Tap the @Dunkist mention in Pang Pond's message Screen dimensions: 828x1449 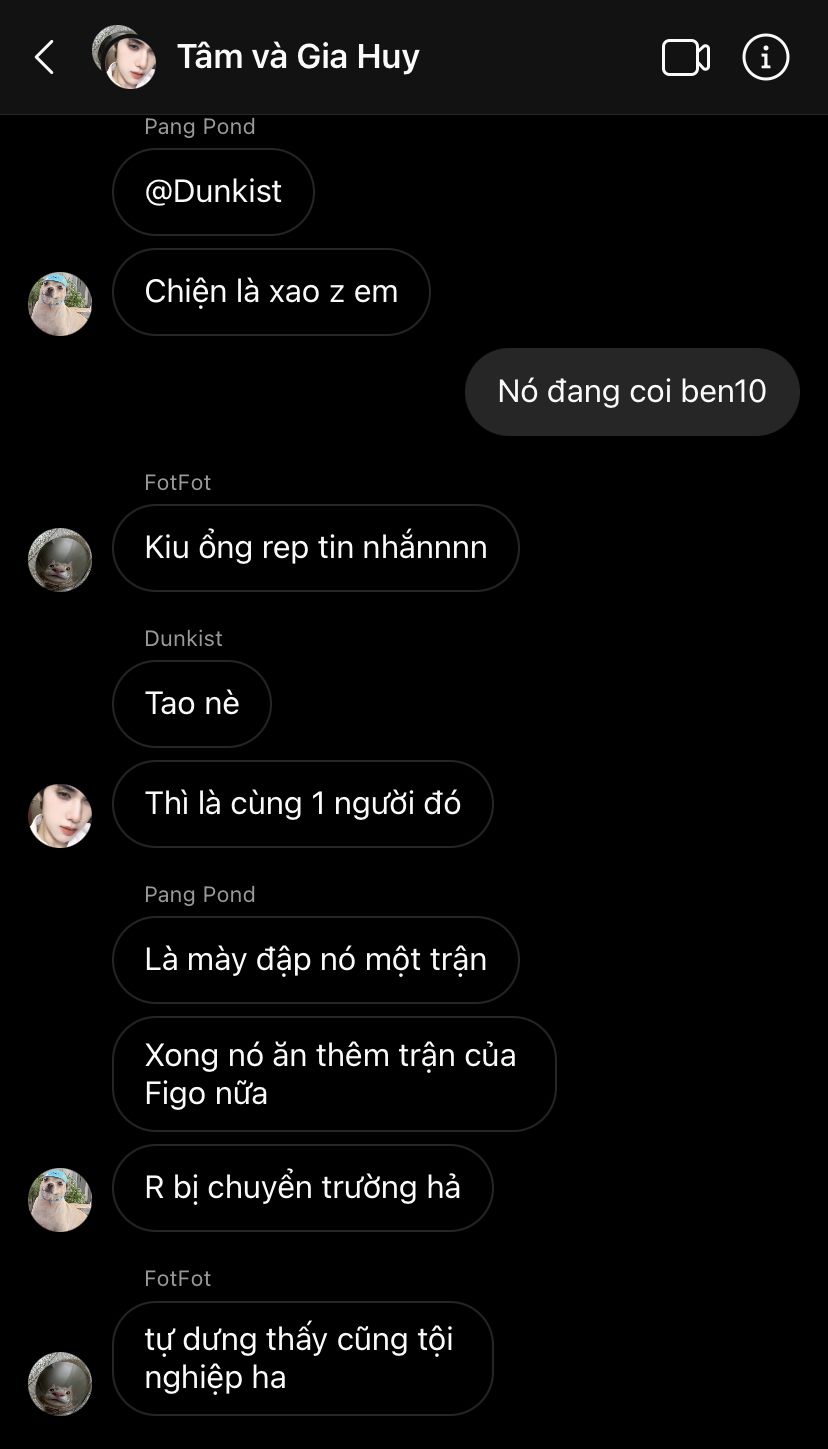pyautogui.click(x=213, y=191)
